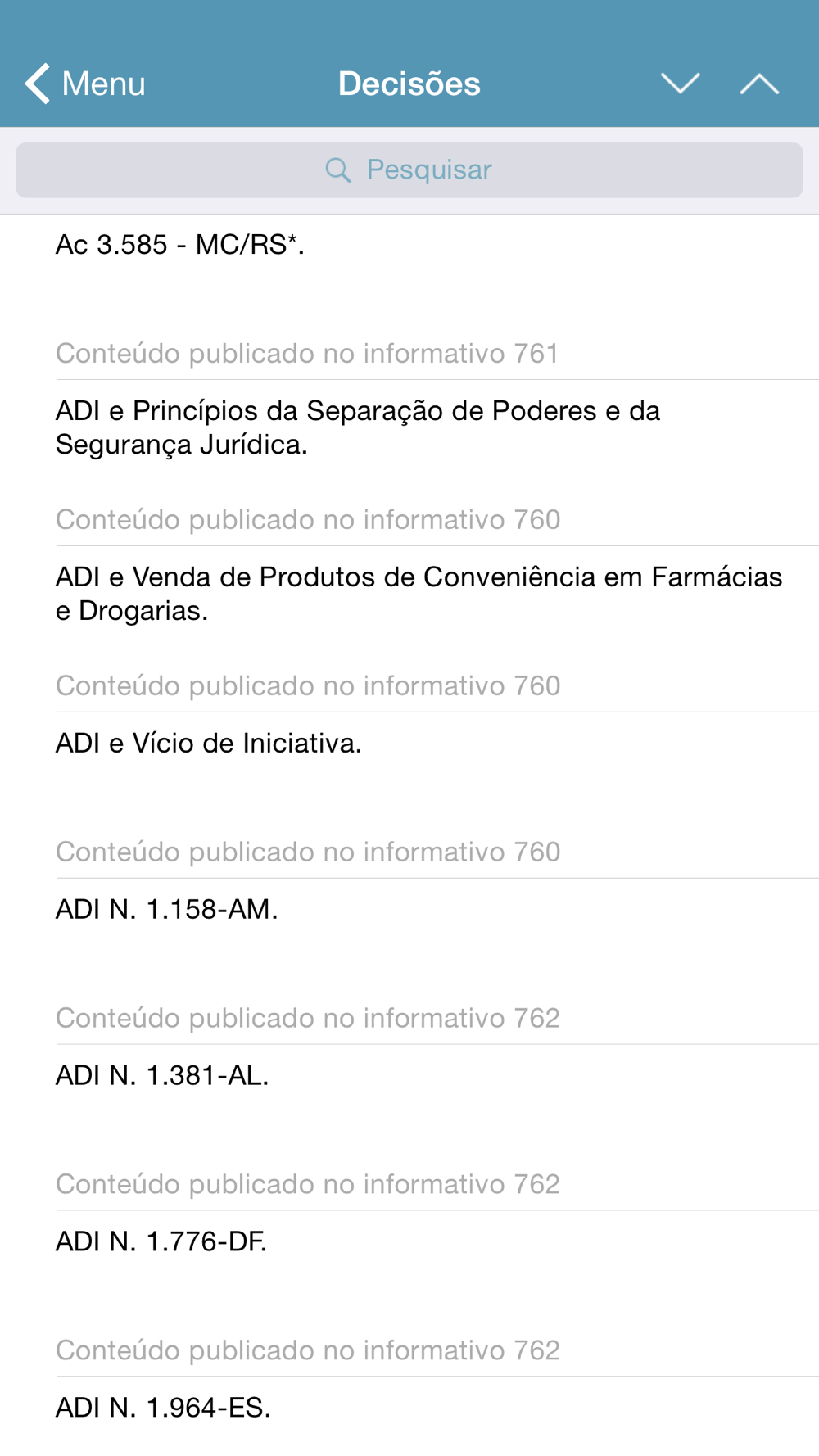Screen dimensions: 819x1456
Task: Focus the Pesquisar search field
Action: click(x=409, y=170)
